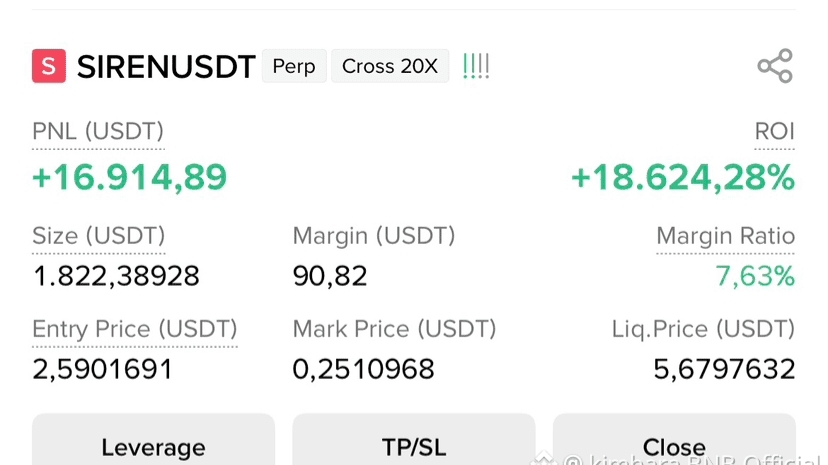Viewport: 828px width, 465px height.
Task: Close the SIRENUSDT position
Action: 673,445
